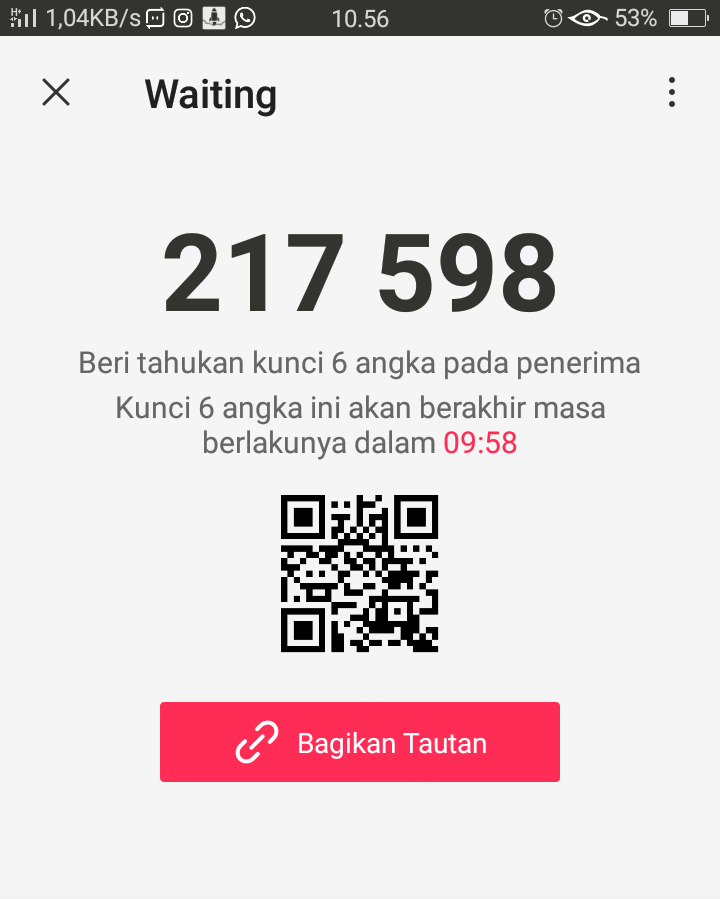Open the three-dot overflow menu
Viewport: 720px width, 899px height.
point(671,93)
